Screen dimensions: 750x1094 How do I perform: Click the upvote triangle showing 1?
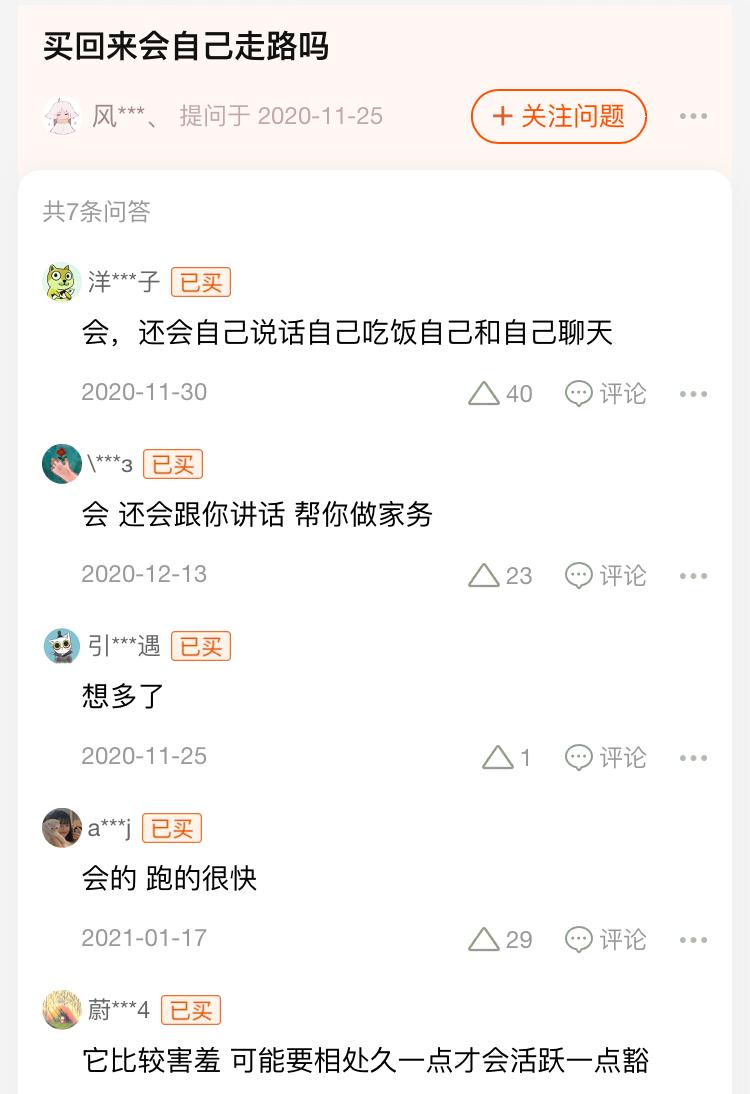(499, 757)
